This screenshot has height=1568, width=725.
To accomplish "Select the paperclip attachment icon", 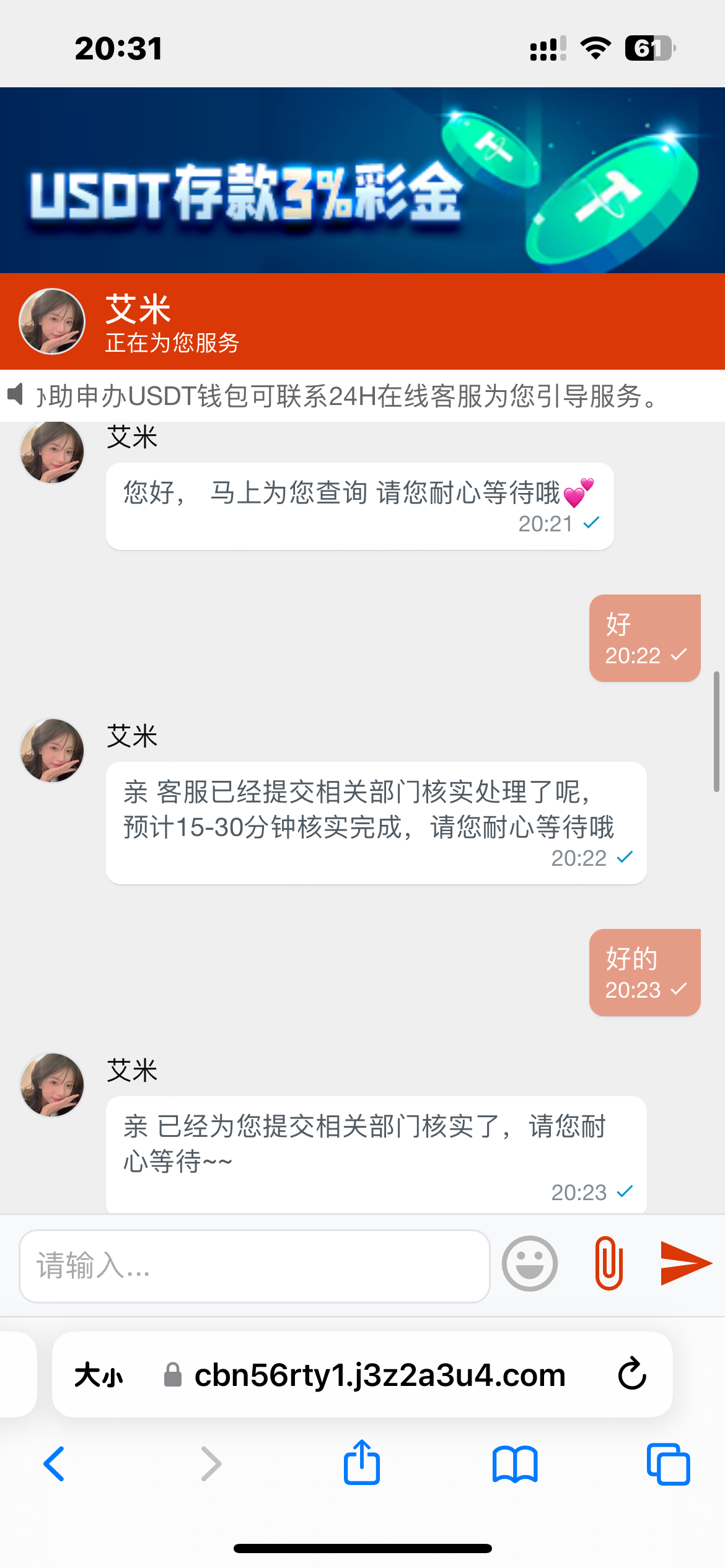I will click(x=609, y=1263).
